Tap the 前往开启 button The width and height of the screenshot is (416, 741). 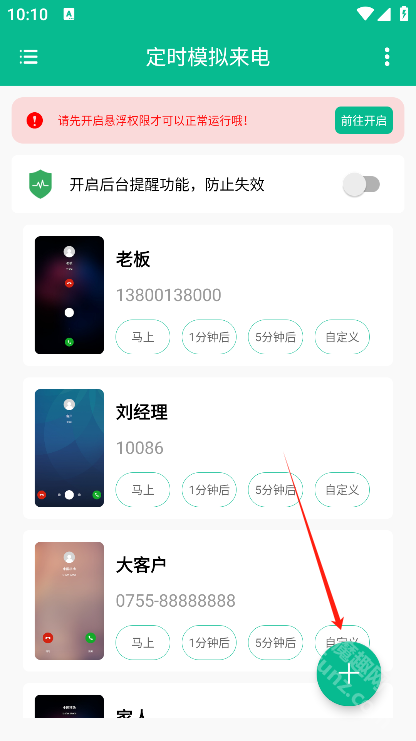[364, 121]
